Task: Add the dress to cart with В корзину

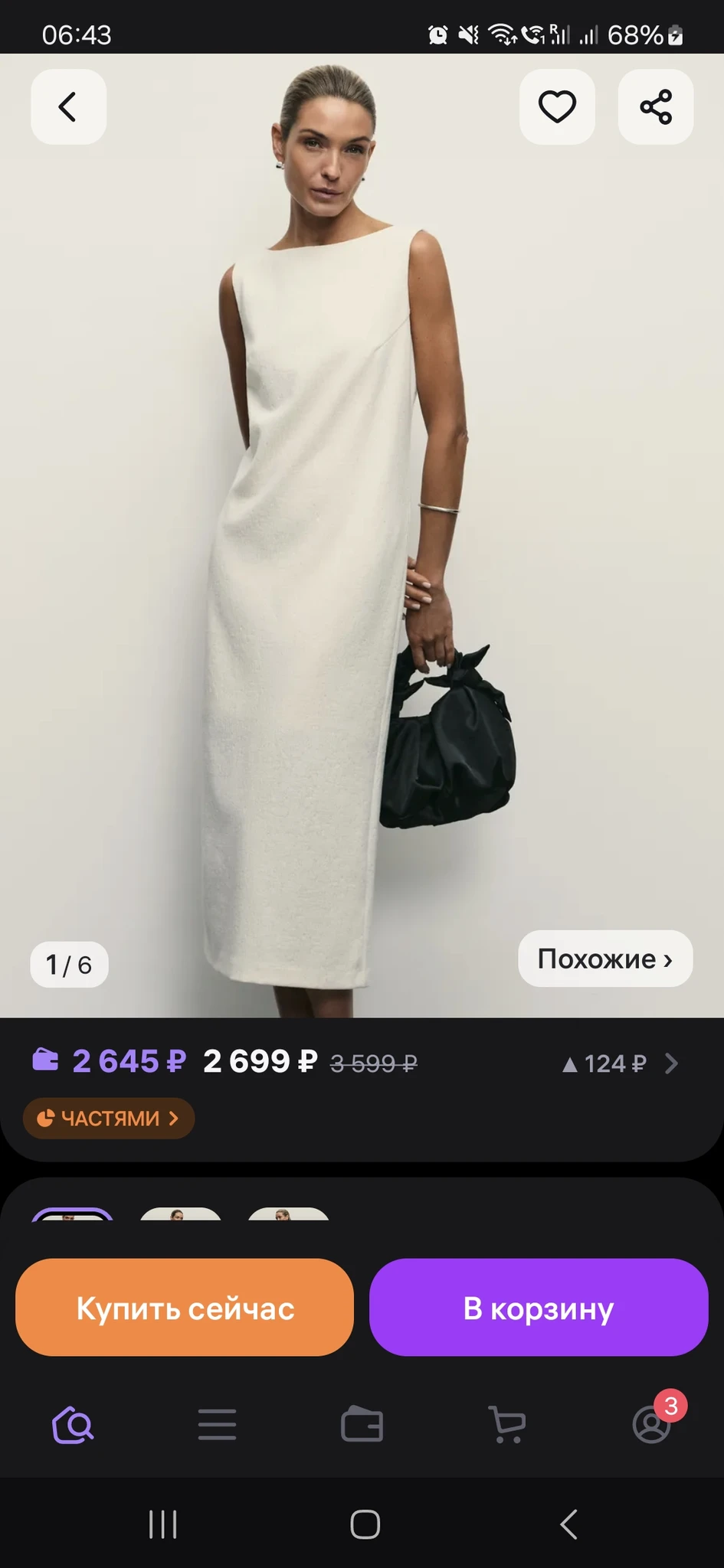Action: pos(539,1308)
